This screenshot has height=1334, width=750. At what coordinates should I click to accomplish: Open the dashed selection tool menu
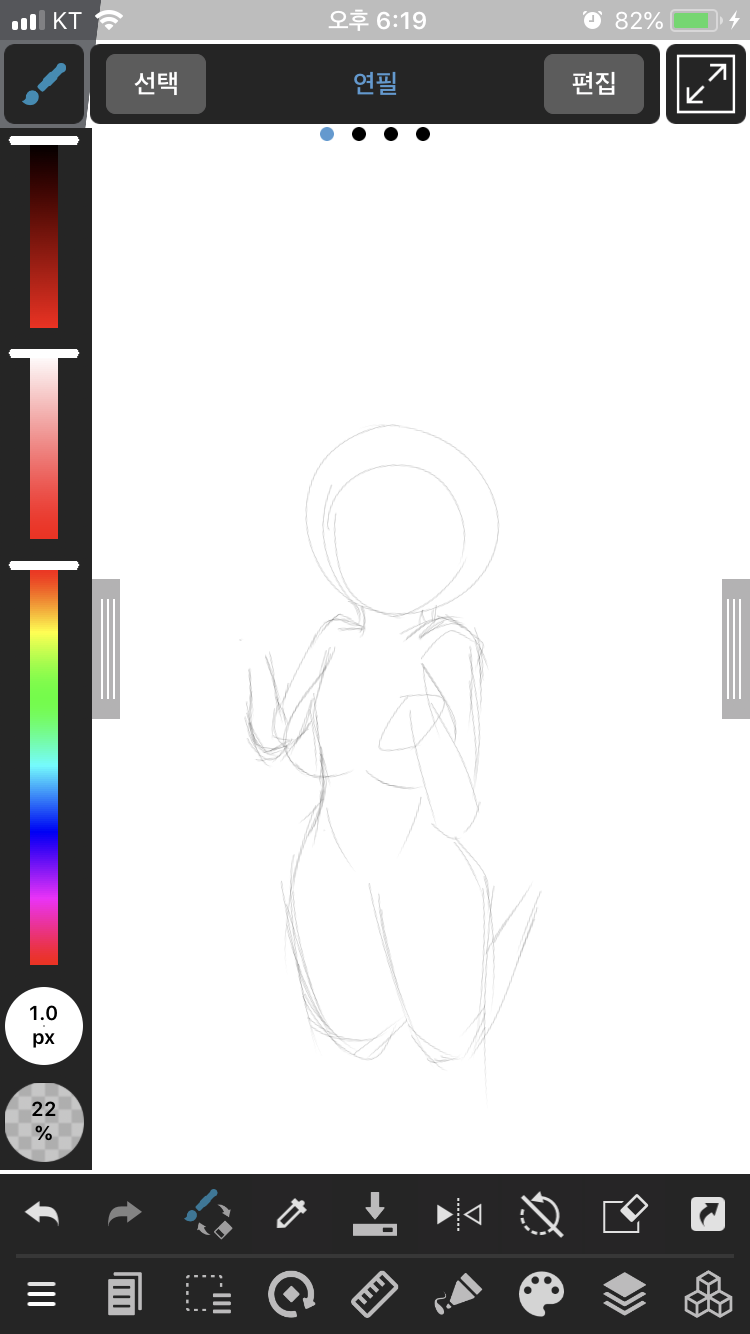pyautogui.click(x=208, y=1296)
